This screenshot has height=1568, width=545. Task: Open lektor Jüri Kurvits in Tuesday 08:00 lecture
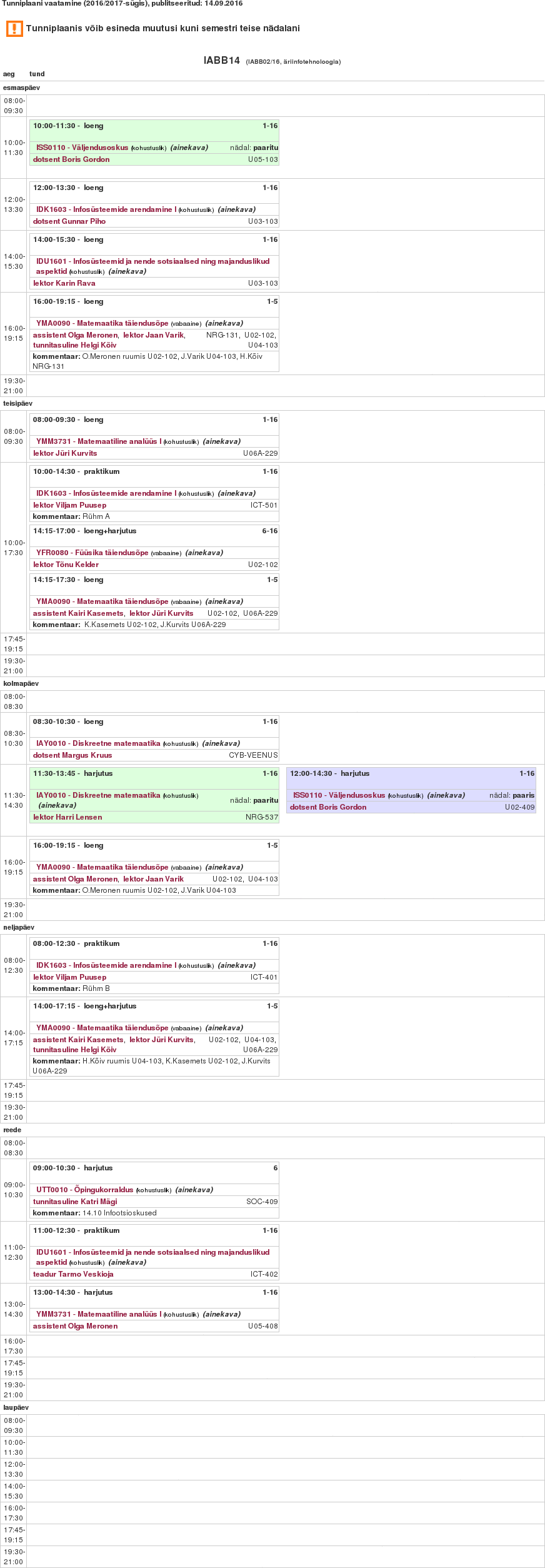[65, 453]
